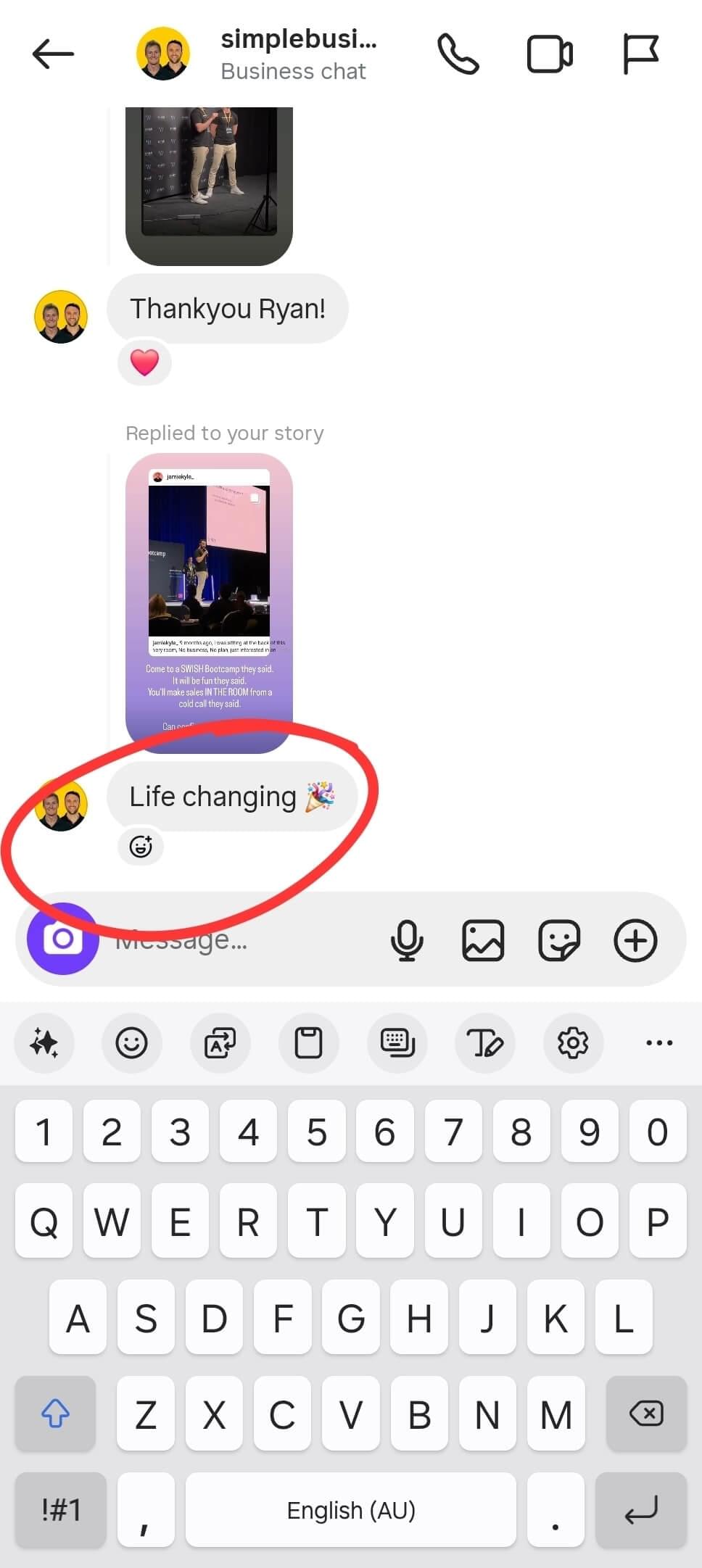Screen dimensions: 702x1568
Task: Open the keyboard emoji panel
Action: click(131, 1043)
